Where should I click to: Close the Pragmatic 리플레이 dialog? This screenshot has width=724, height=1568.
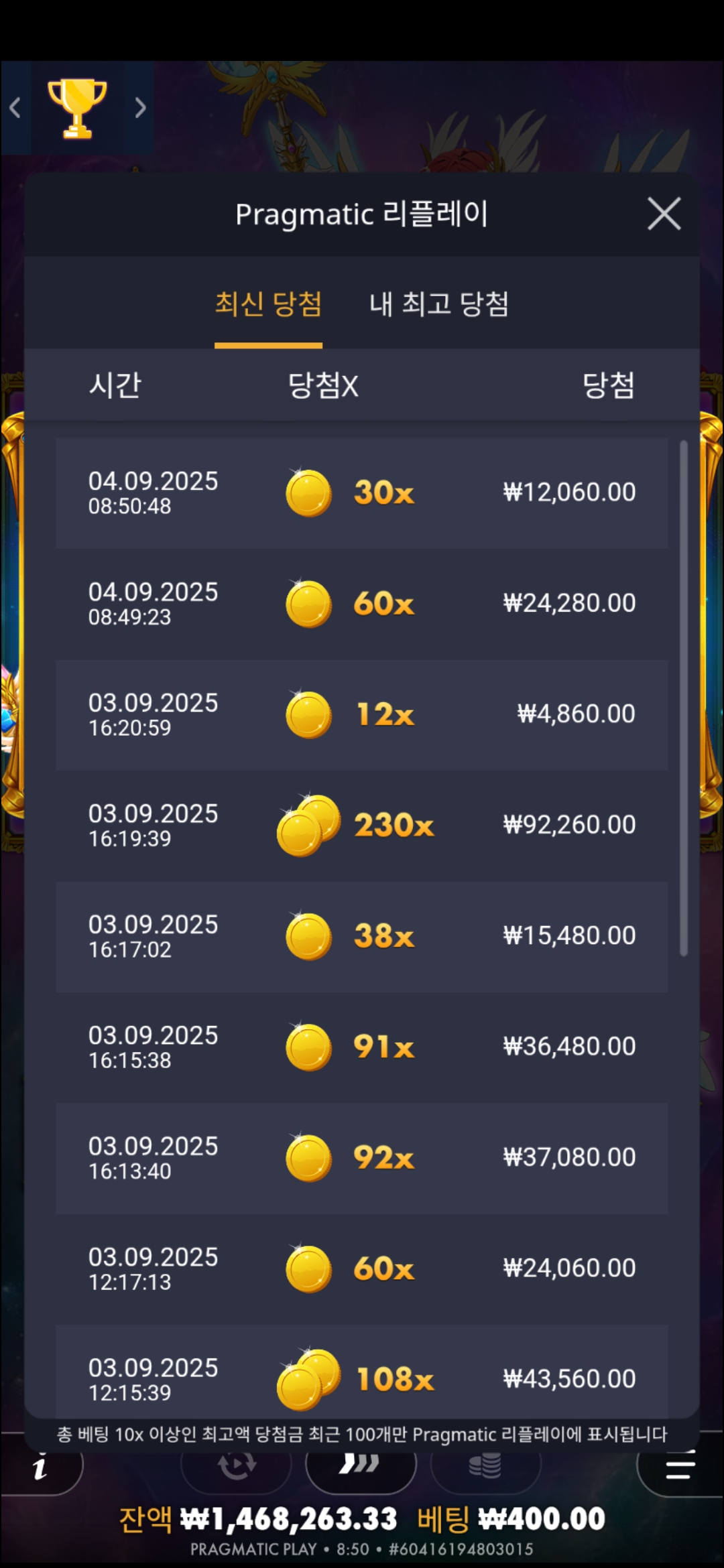coord(664,214)
